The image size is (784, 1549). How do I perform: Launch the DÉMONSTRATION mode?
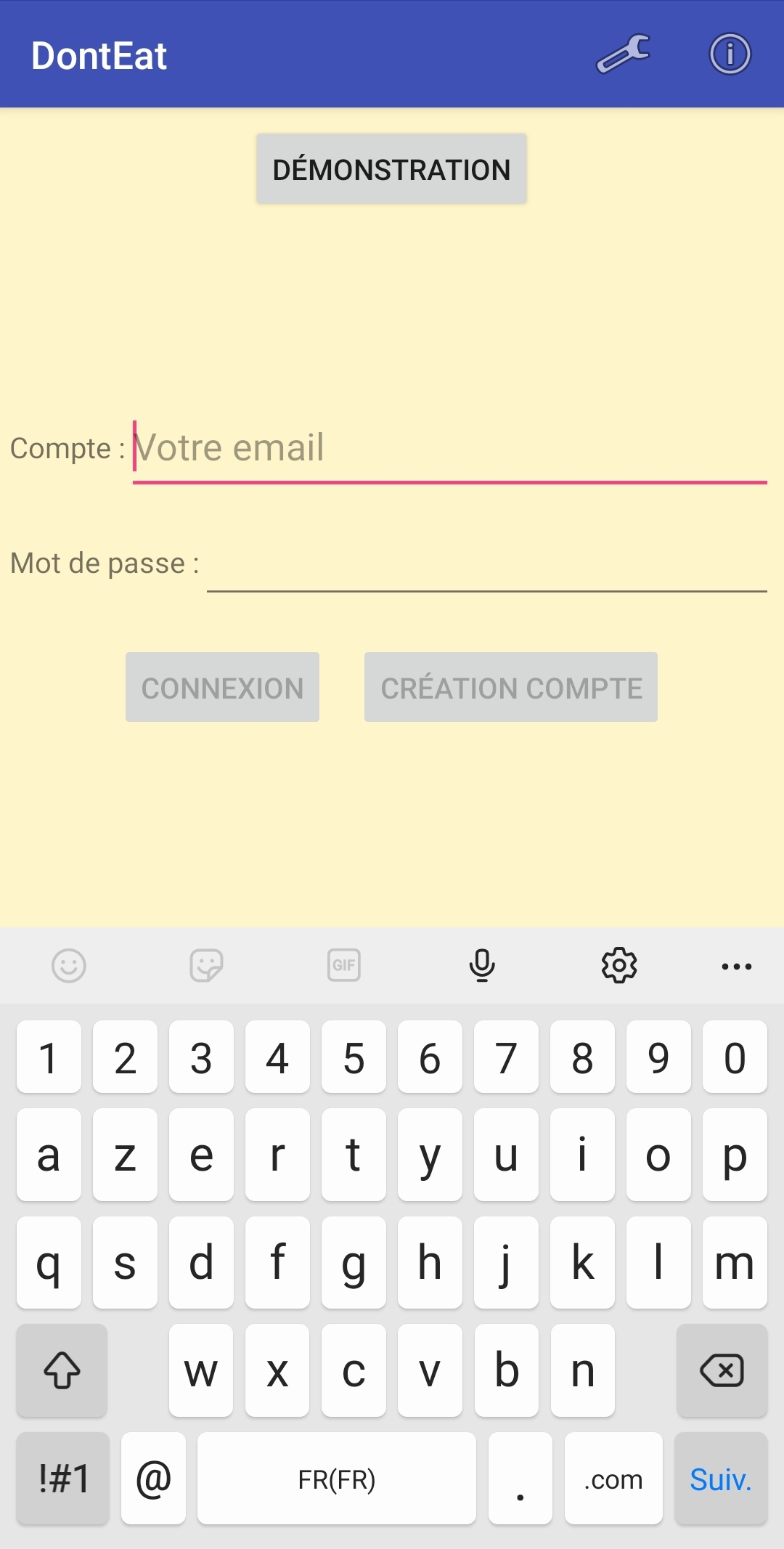[x=391, y=169]
